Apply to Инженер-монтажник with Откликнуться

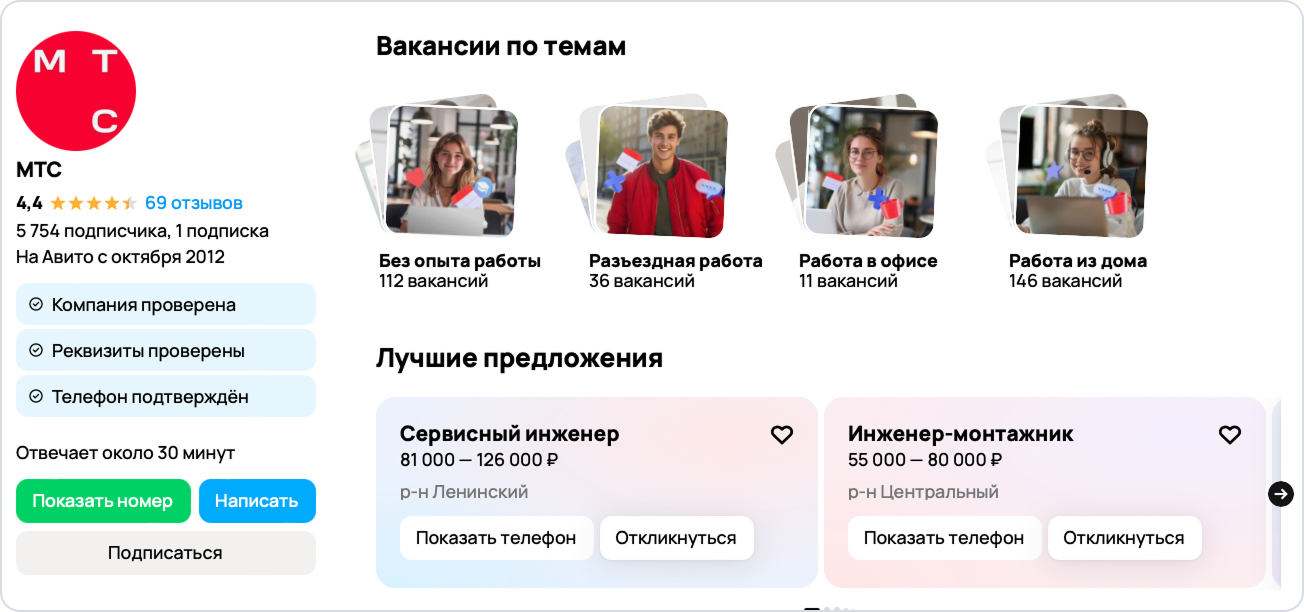(1124, 538)
